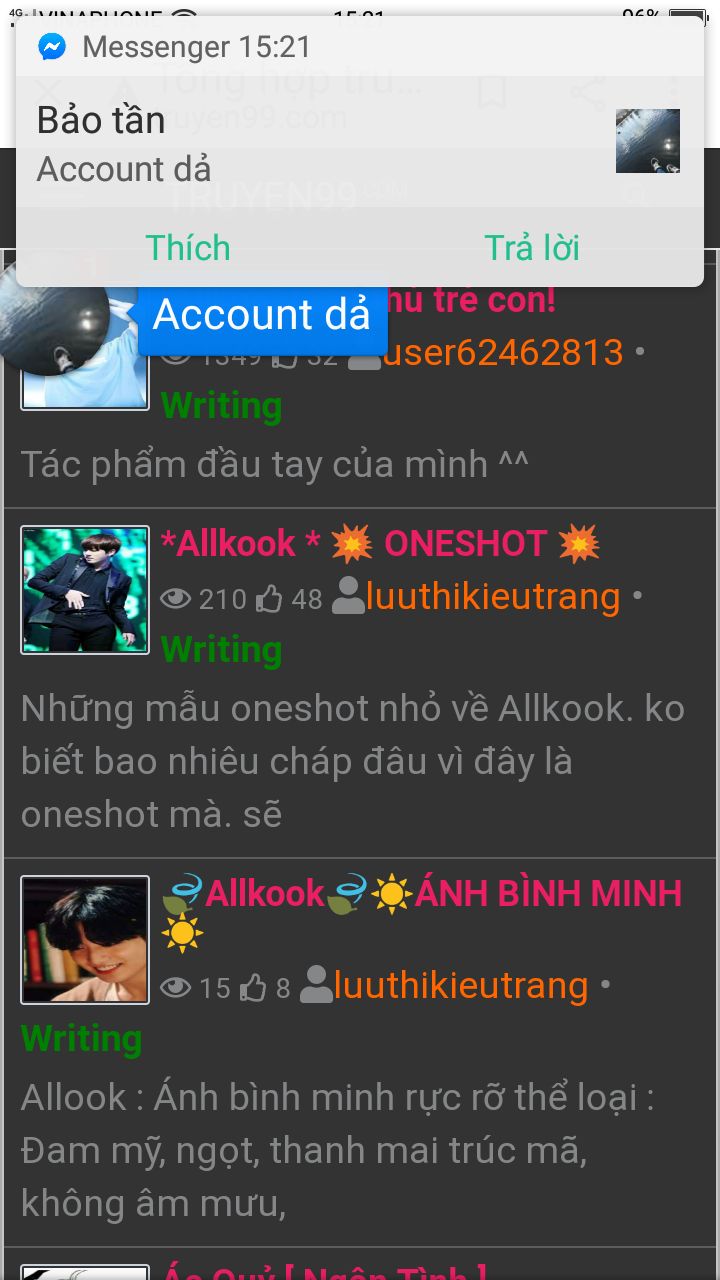The width and height of the screenshot is (720, 1280).
Task: View luuthikieutrang's profile under Allkook ONESHOT
Action: coord(492,597)
